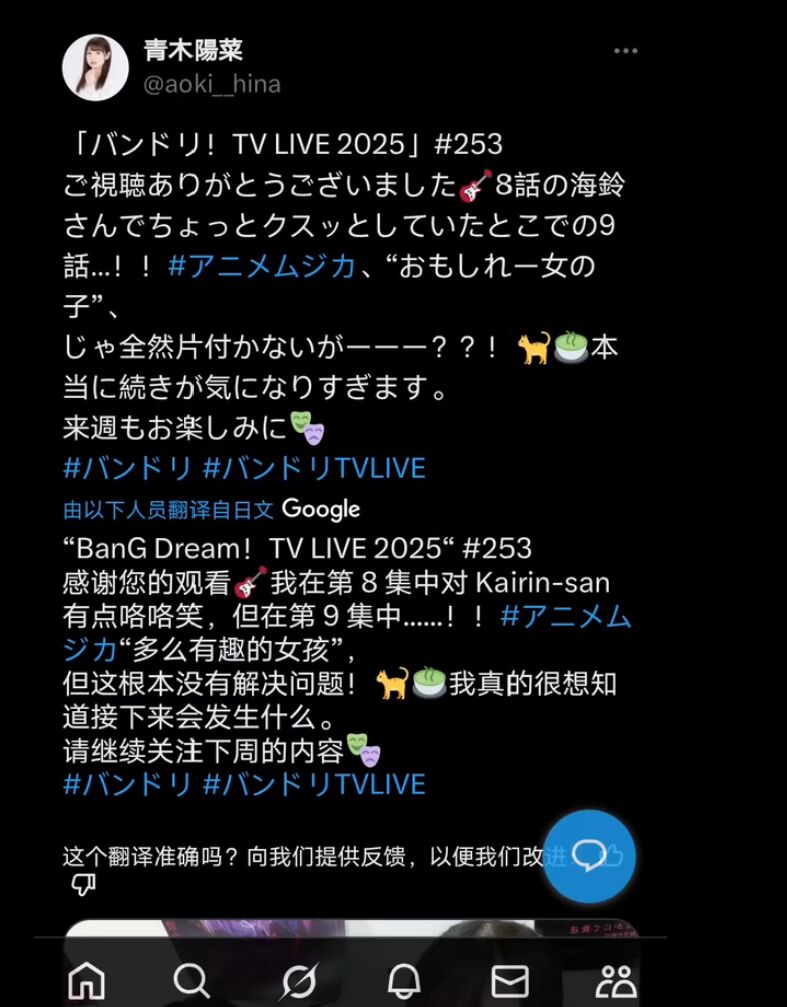Viewport: 787px width, 1007px height.
Task: Open the attached media image
Action: (350, 928)
